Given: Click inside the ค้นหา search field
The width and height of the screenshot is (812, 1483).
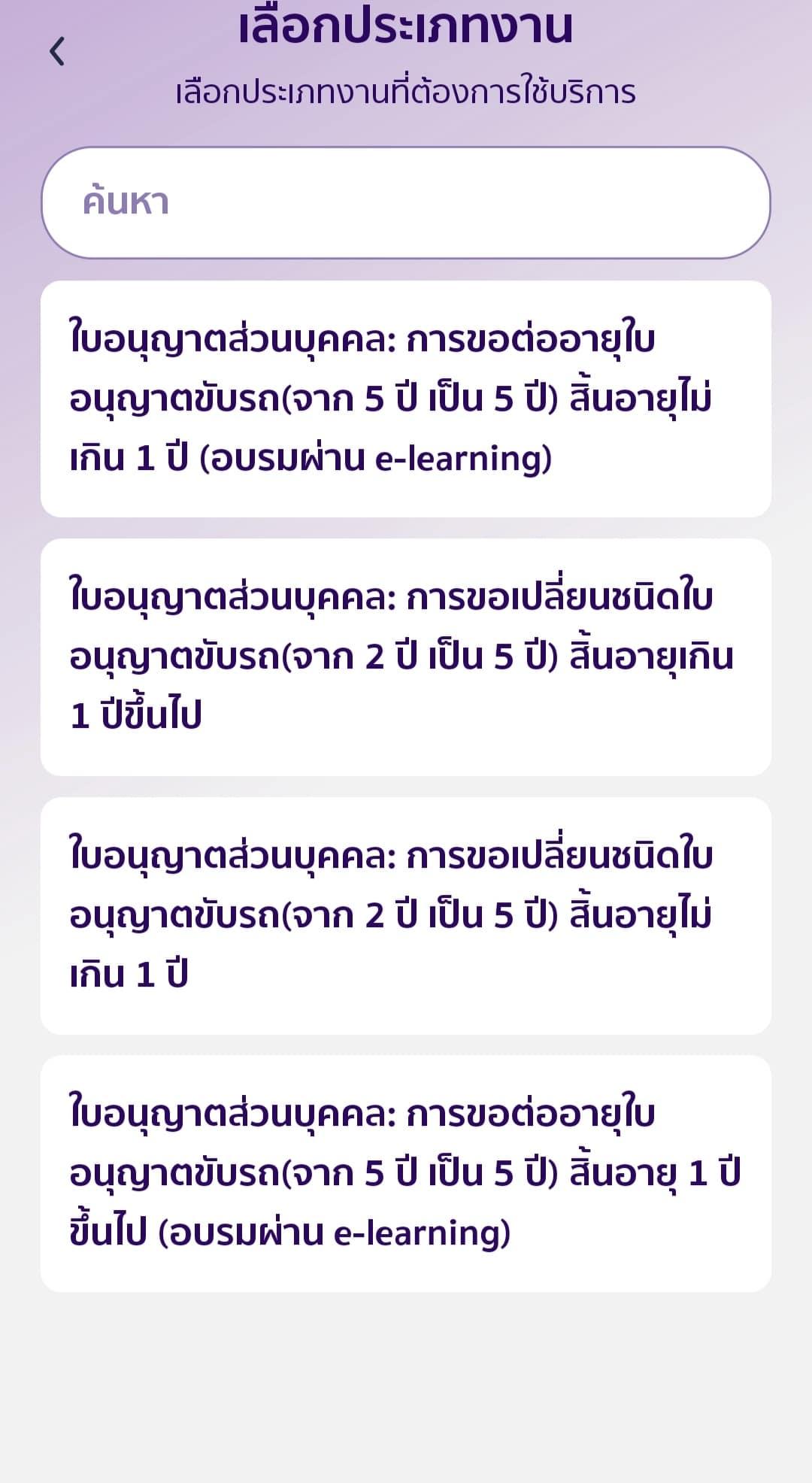Looking at the screenshot, I should coord(406,201).
